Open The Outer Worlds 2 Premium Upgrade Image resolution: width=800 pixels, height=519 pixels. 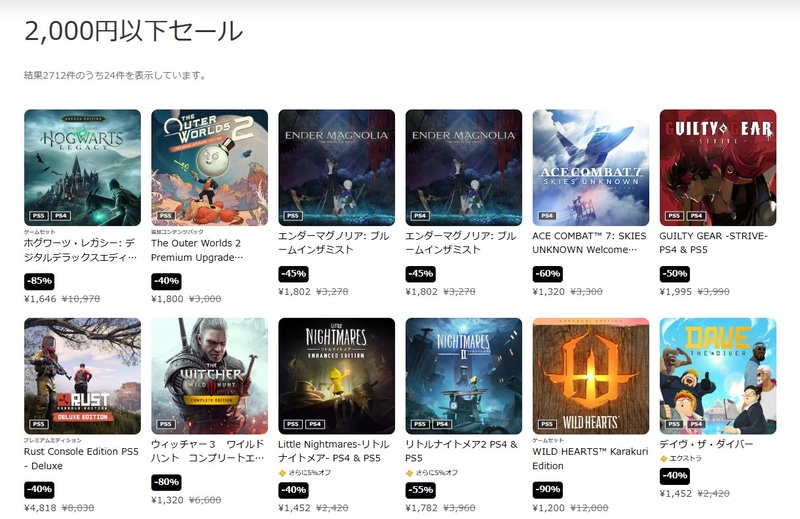click(x=209, y=166)
